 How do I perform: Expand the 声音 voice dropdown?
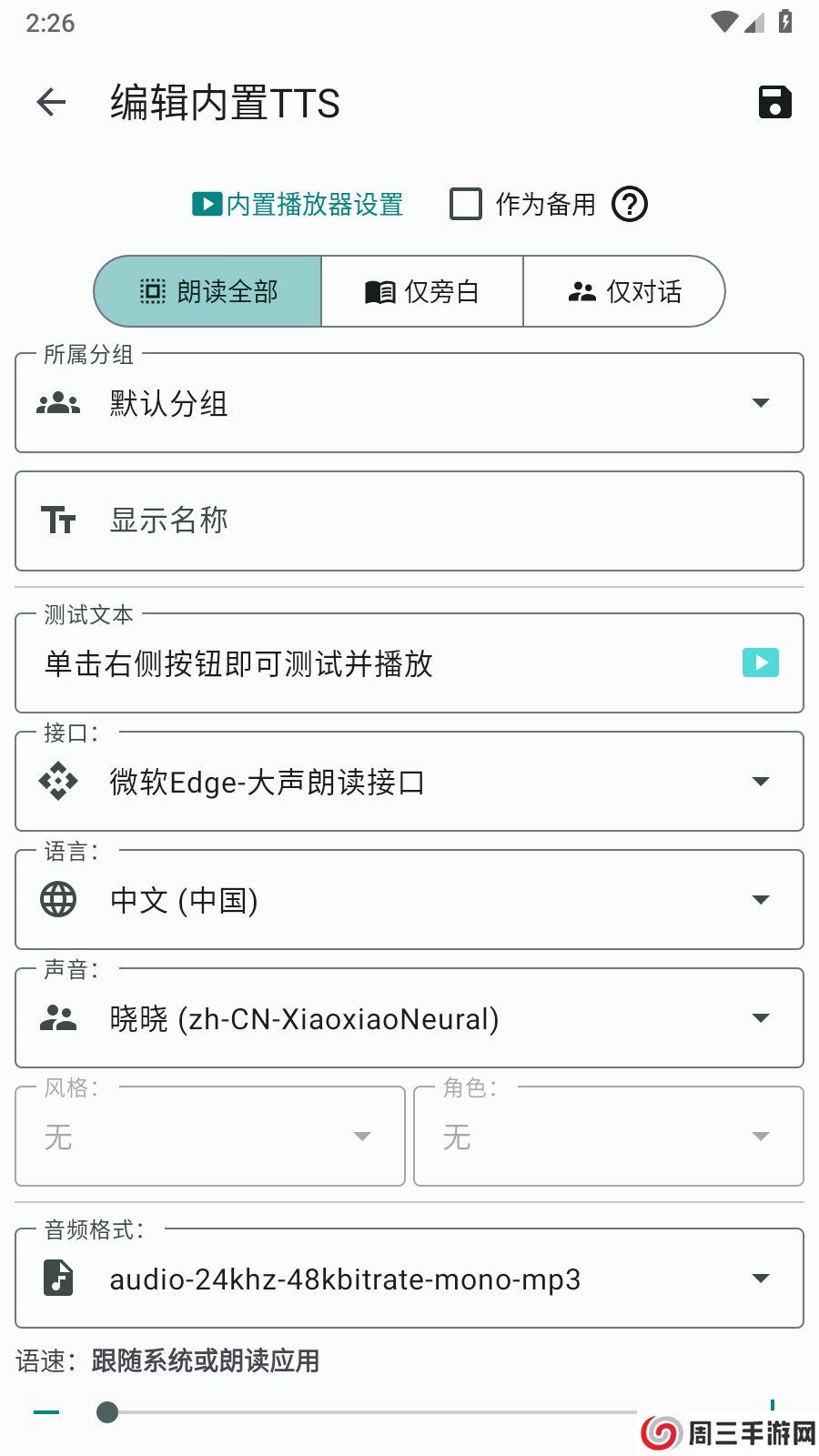[x=761, y=1017]
